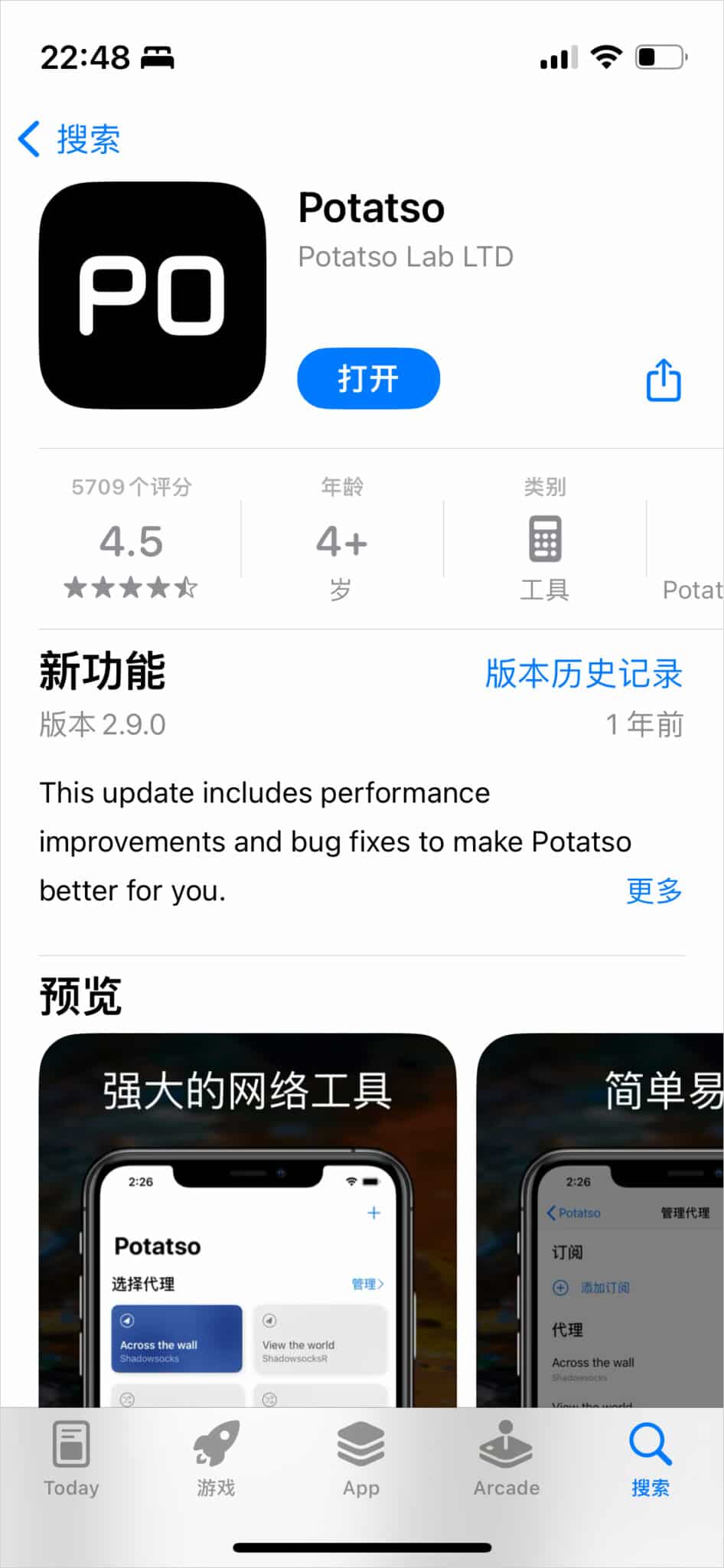Tap the 5709个评分 ratings count
Screen dimensions: 724x1568
pos(131,487)
